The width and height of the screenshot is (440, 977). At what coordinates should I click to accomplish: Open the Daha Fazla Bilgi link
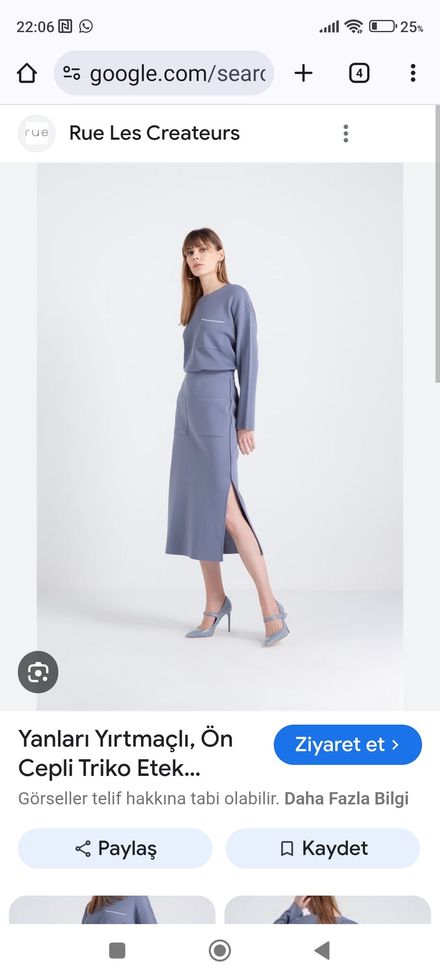pos(347,798)
